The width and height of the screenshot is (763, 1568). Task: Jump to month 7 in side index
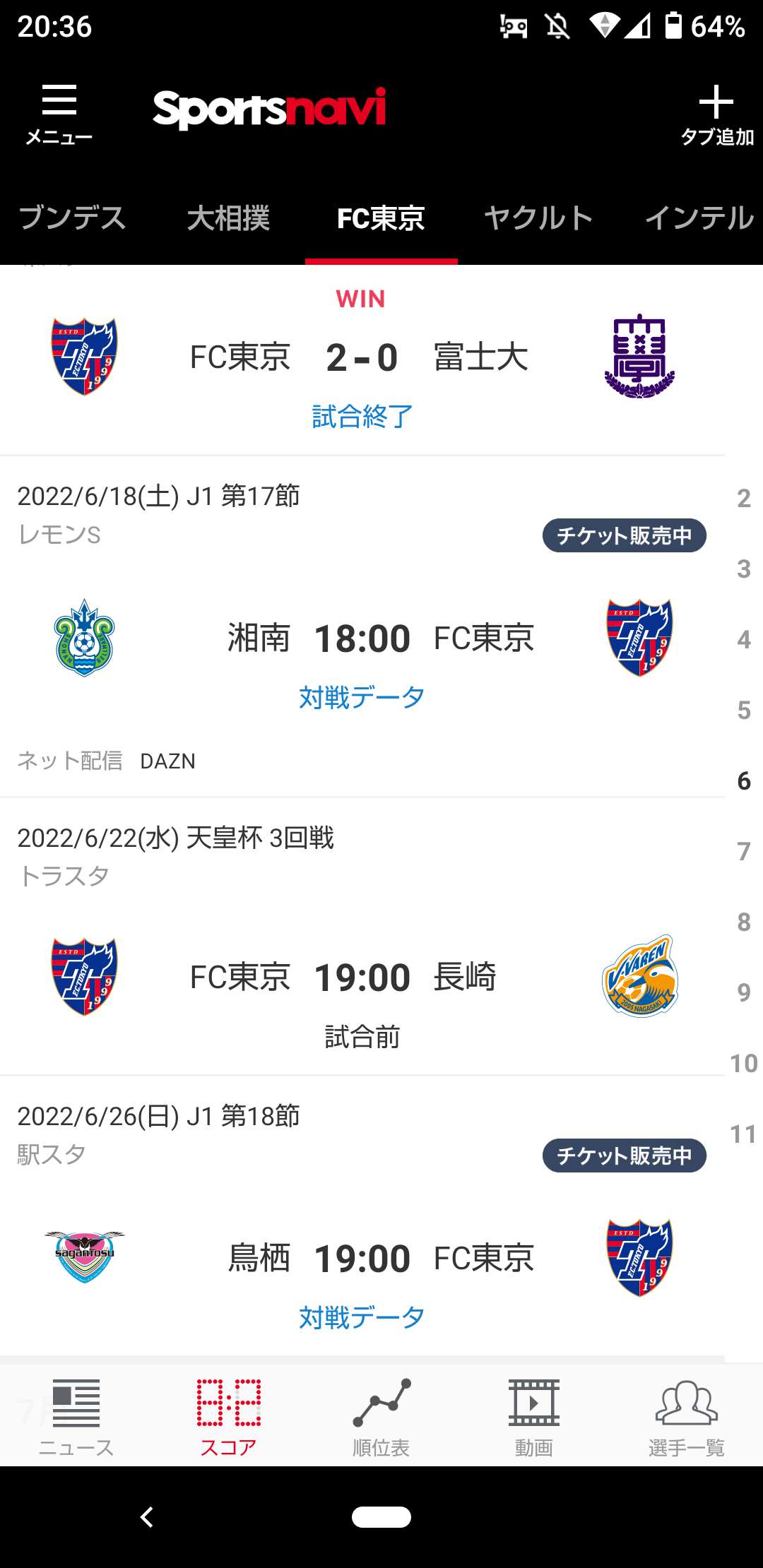tap(743, 852)
